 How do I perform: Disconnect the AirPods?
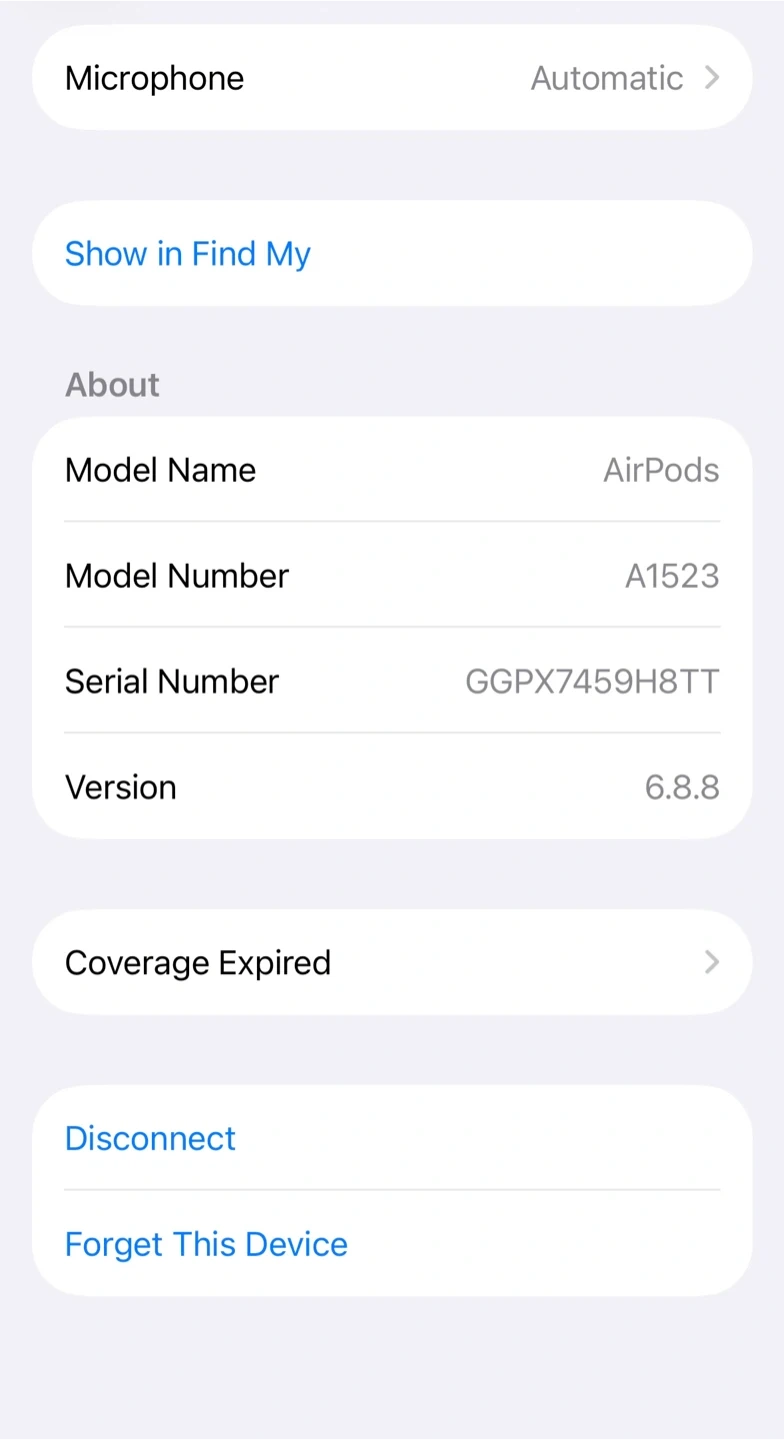click(x=392, y=1138)
